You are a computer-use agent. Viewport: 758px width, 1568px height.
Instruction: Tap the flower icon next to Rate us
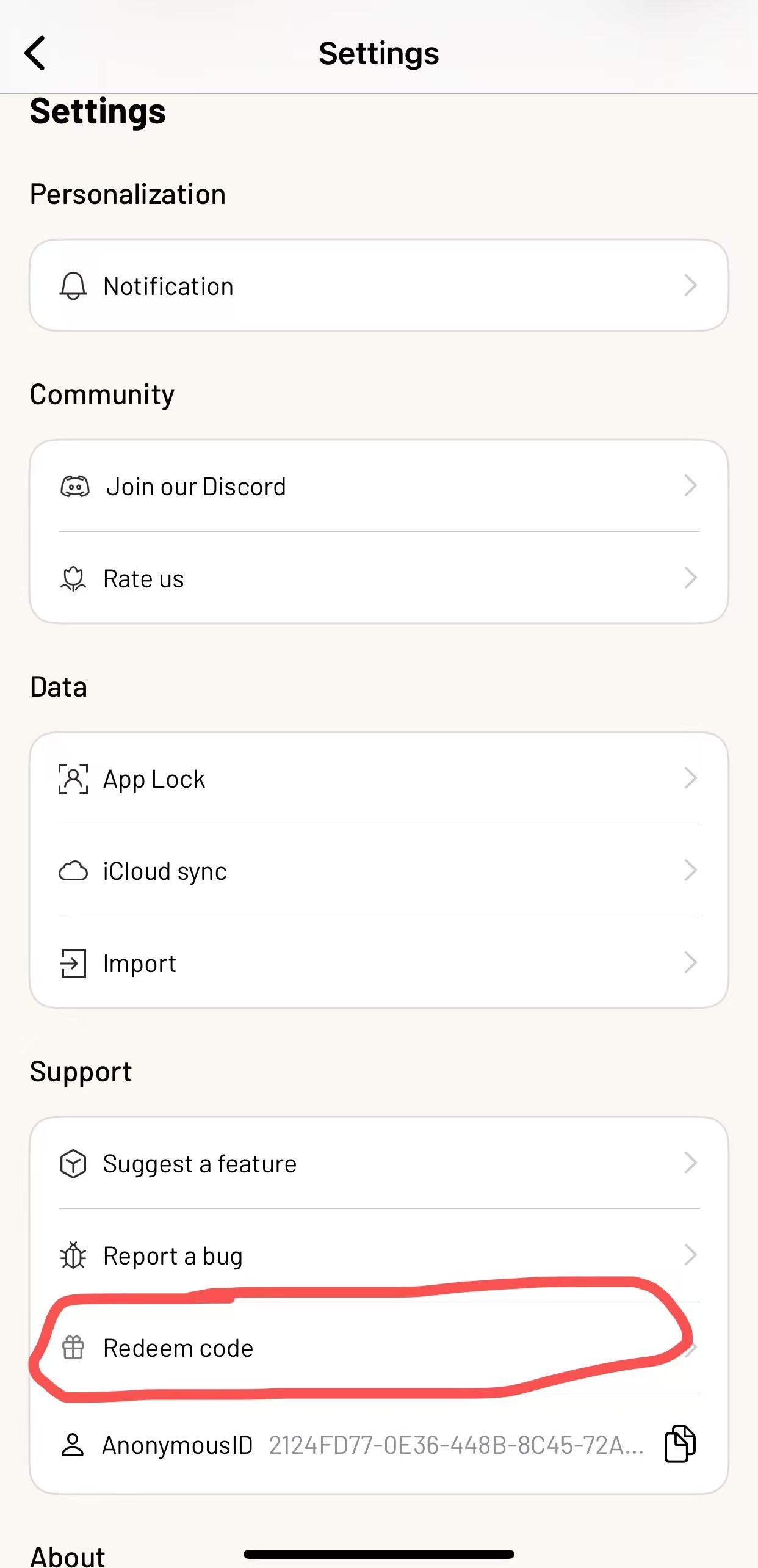coord(73,578)
